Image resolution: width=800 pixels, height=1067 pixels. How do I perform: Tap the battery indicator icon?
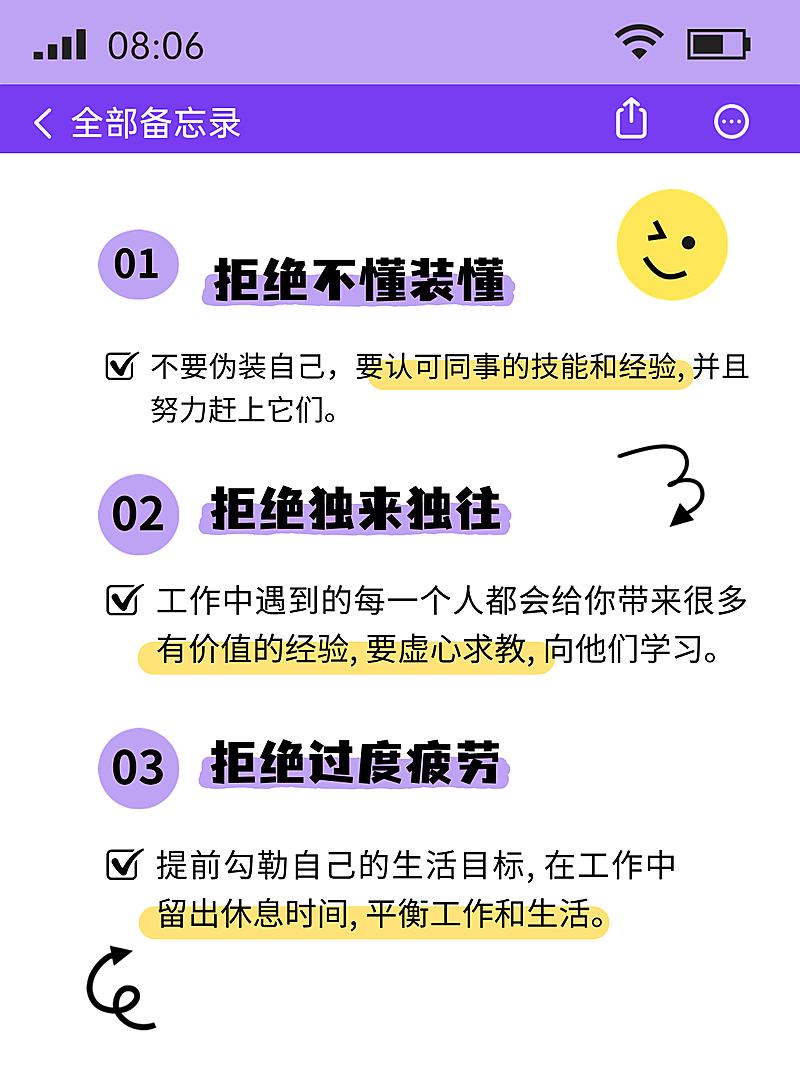[x=719, y=42]
